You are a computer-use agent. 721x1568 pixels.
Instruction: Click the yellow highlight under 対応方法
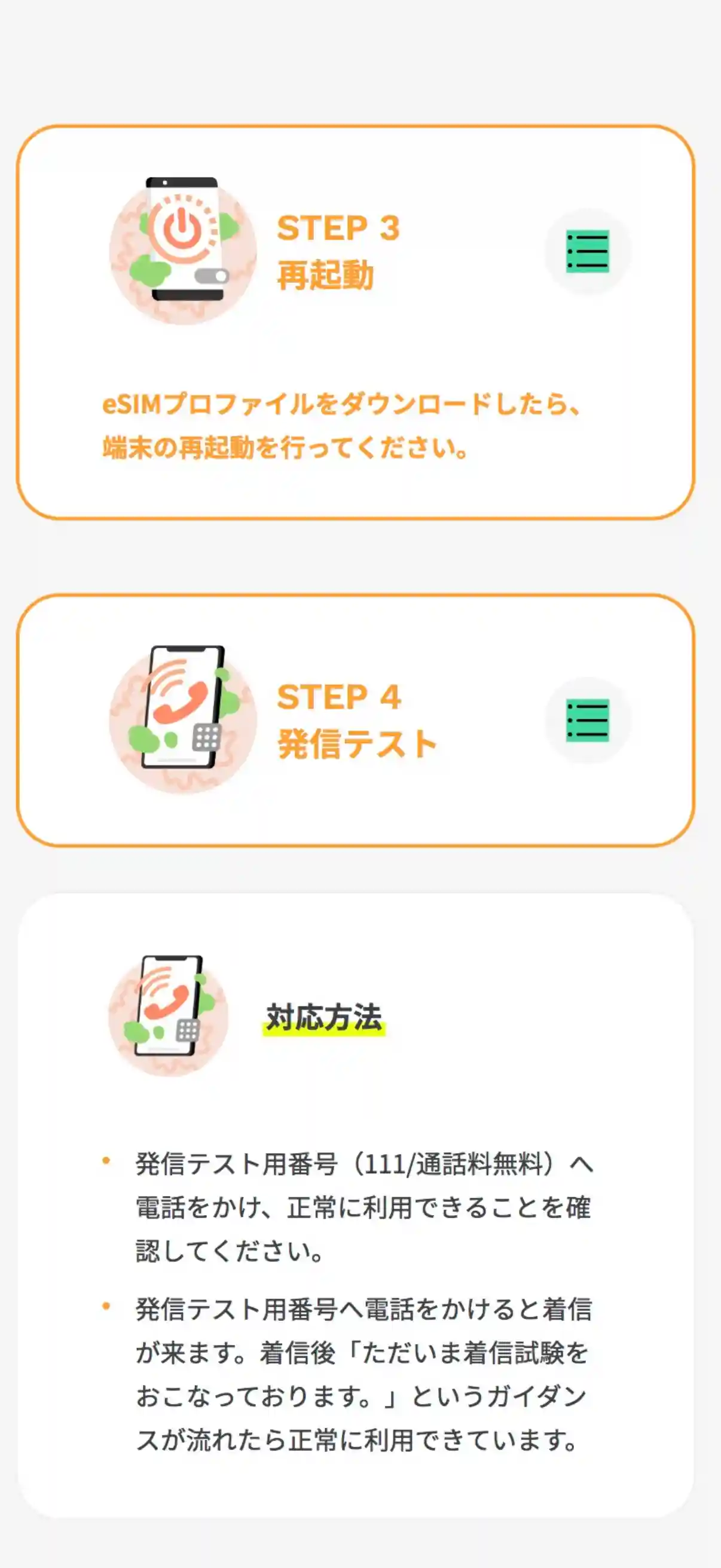click(325, 1030)
